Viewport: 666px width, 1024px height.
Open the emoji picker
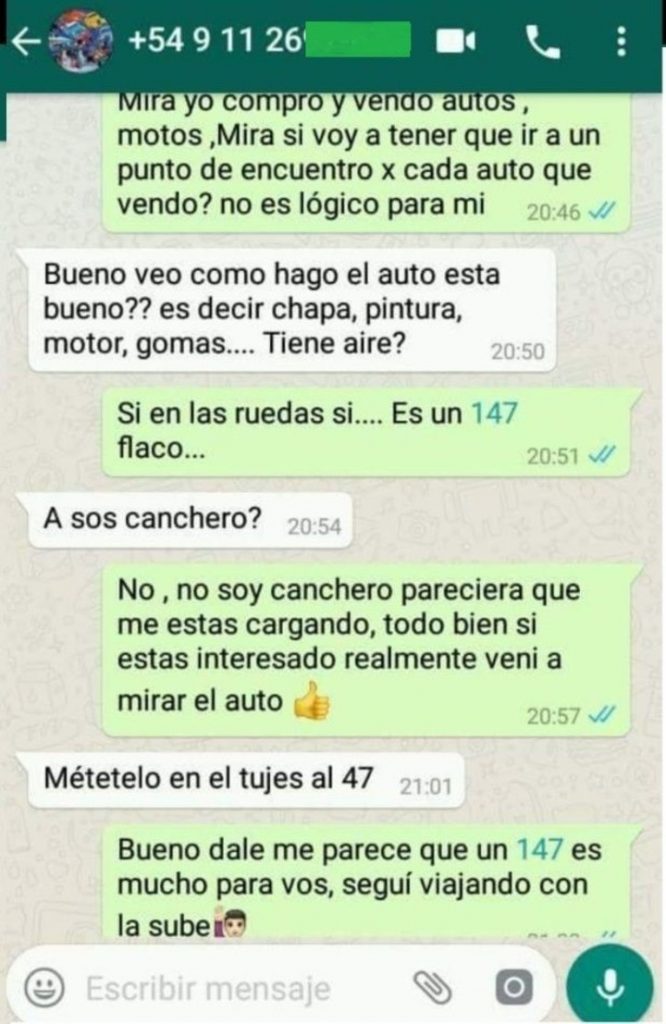click(x=45, y=989)
